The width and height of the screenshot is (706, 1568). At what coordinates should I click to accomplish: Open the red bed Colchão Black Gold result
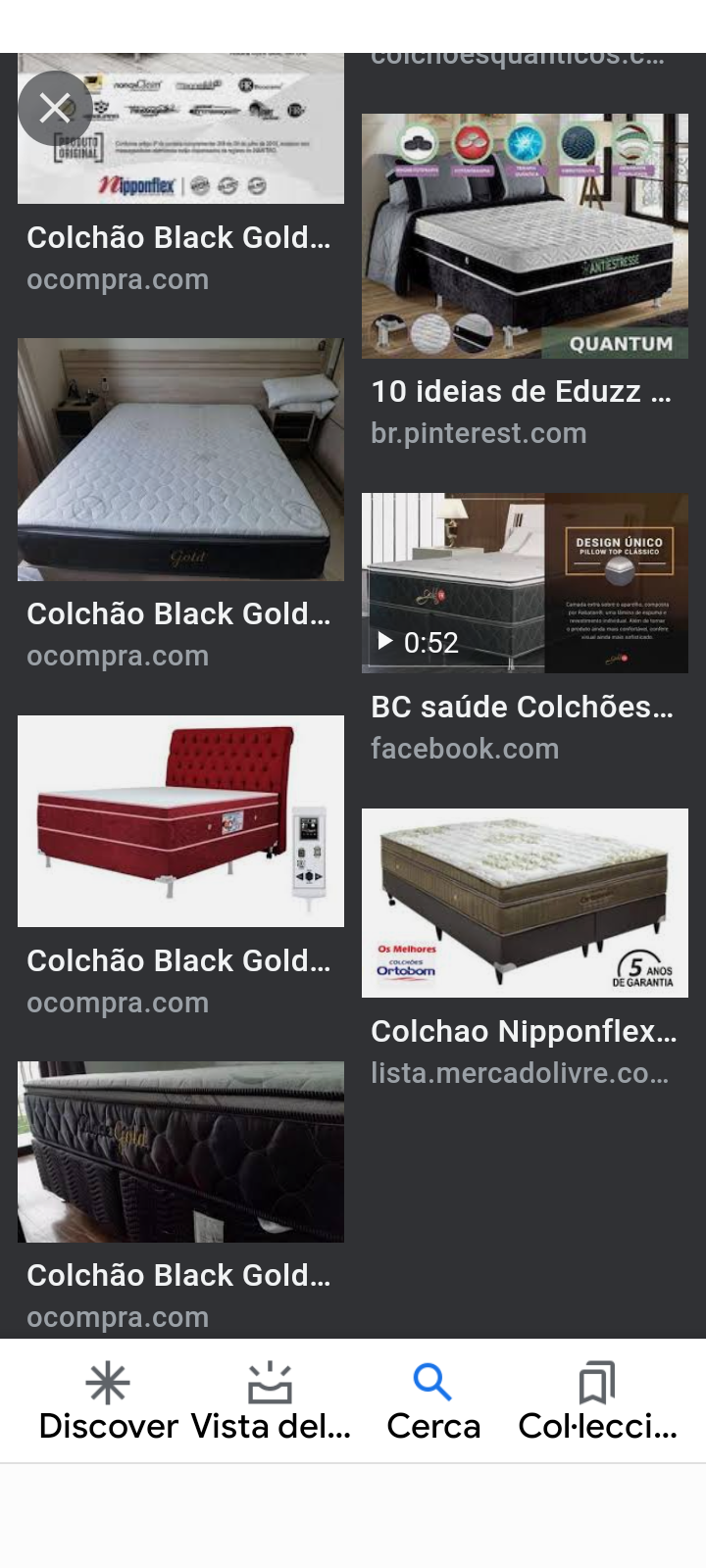[x=180, y=821]
